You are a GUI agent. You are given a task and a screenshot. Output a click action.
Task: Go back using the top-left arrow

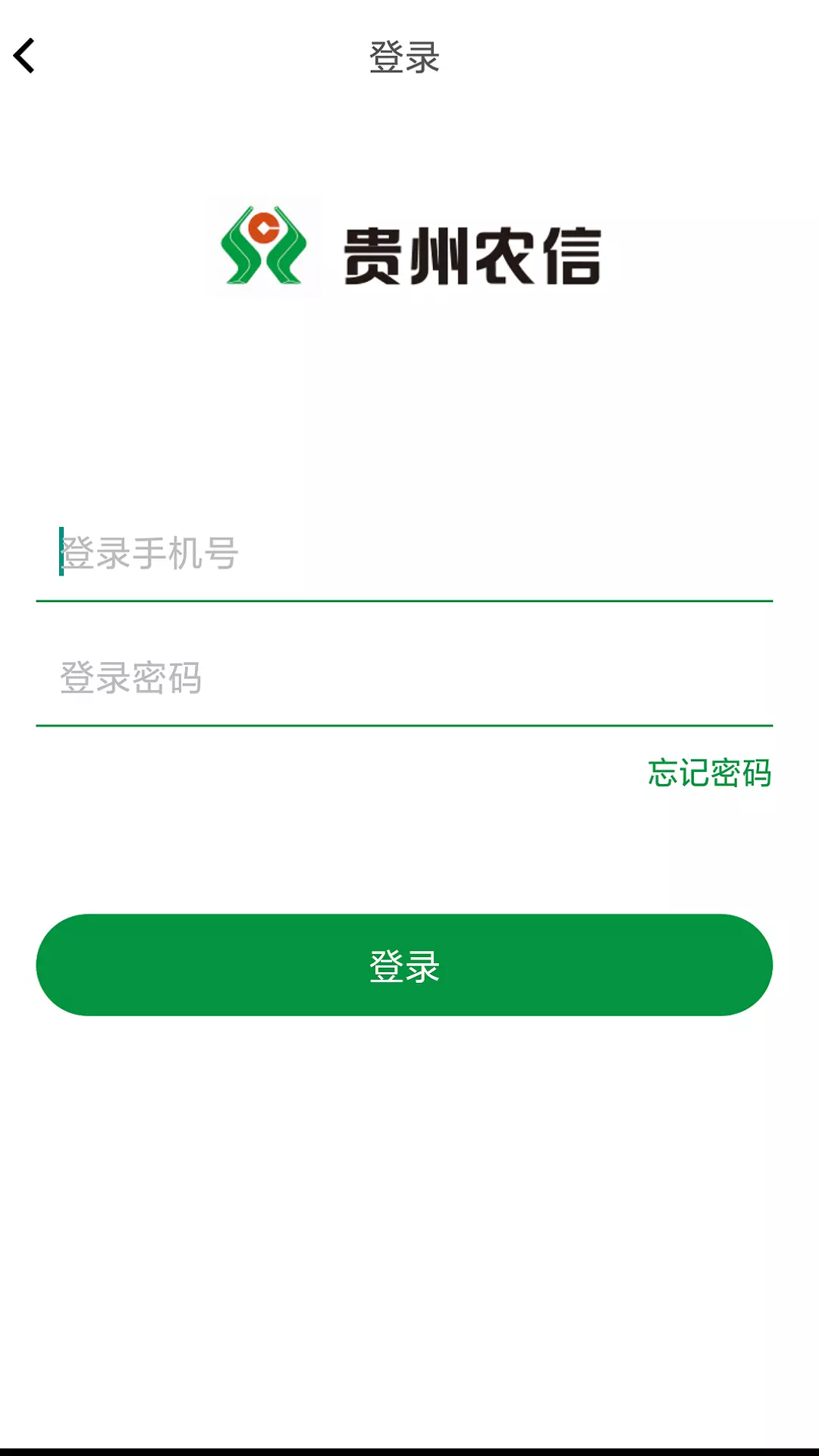tap(24, 56)
